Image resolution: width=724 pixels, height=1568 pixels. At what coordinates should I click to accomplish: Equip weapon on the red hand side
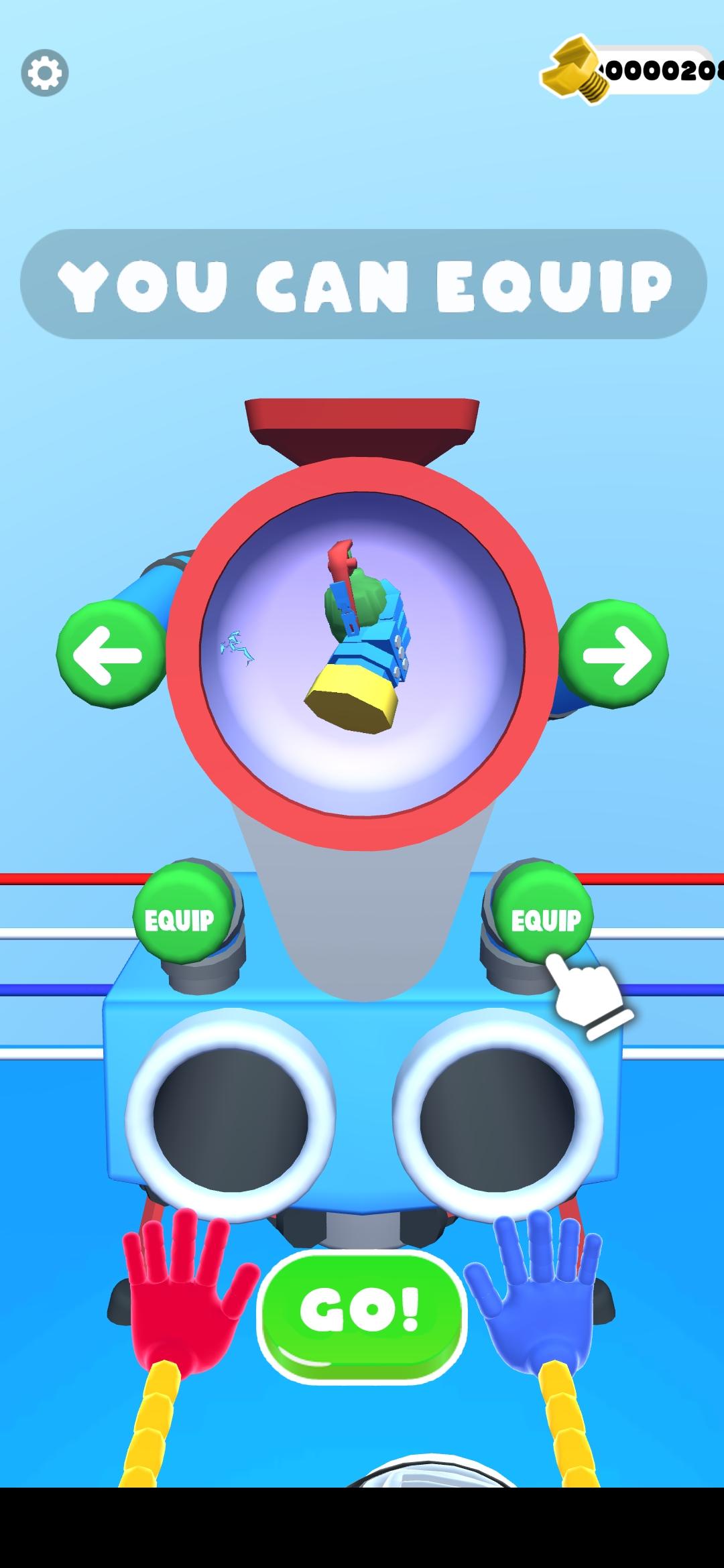click(180, 919)
